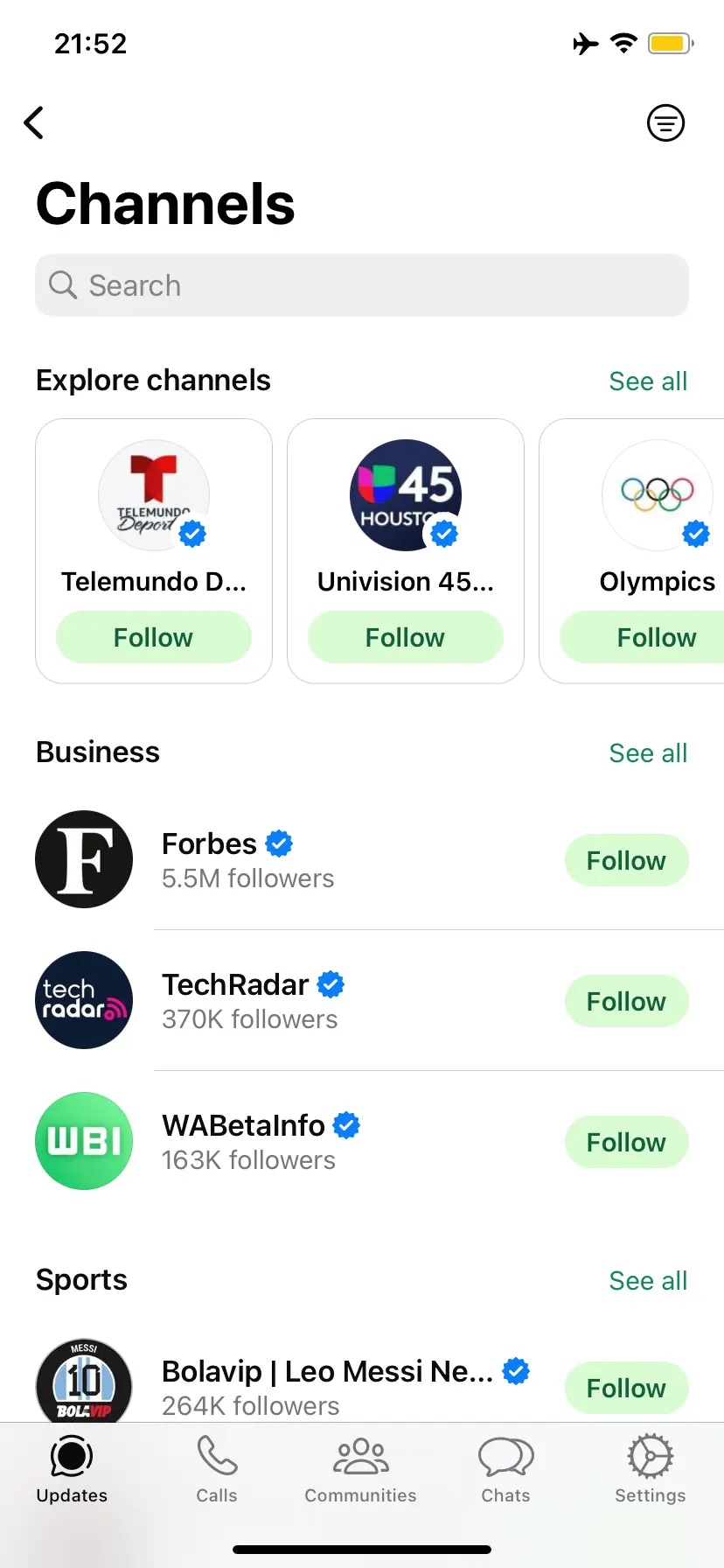Screen dimensions: 724x1568
Task: See all Sports channels
Action: tap(647, 1281)
